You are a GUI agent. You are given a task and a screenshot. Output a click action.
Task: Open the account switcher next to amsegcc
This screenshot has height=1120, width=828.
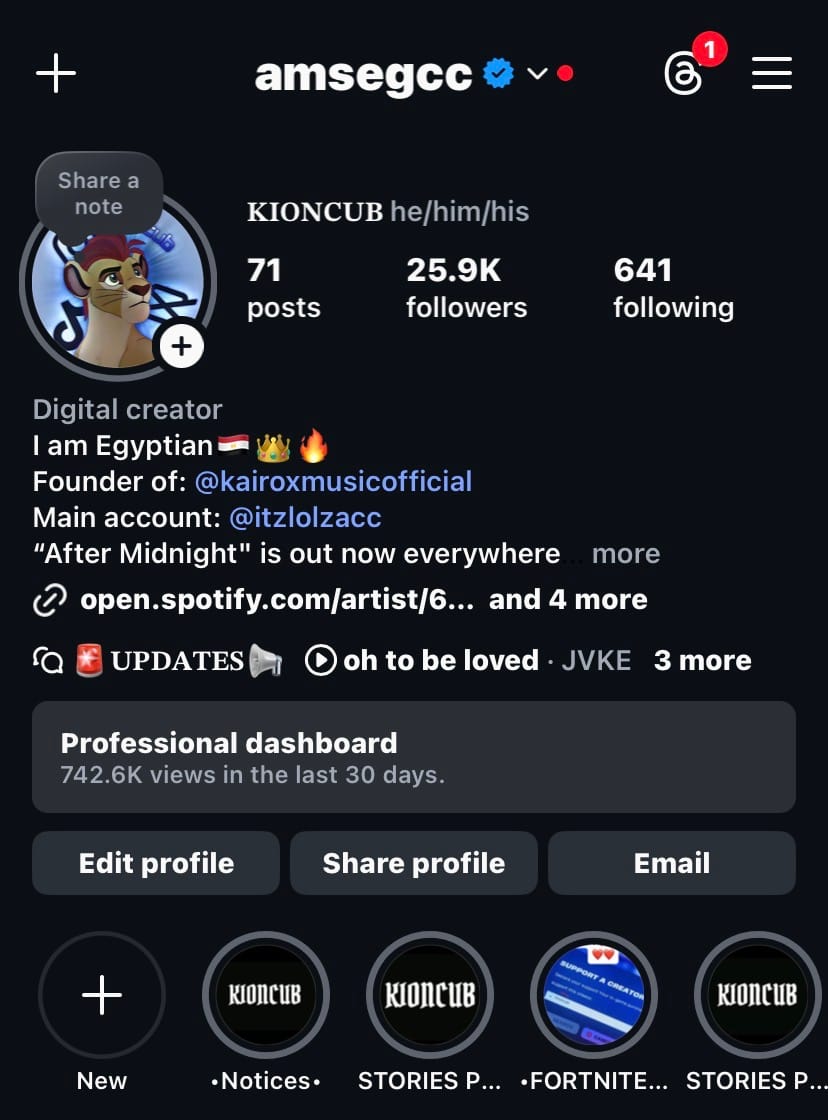pos(537,74)
